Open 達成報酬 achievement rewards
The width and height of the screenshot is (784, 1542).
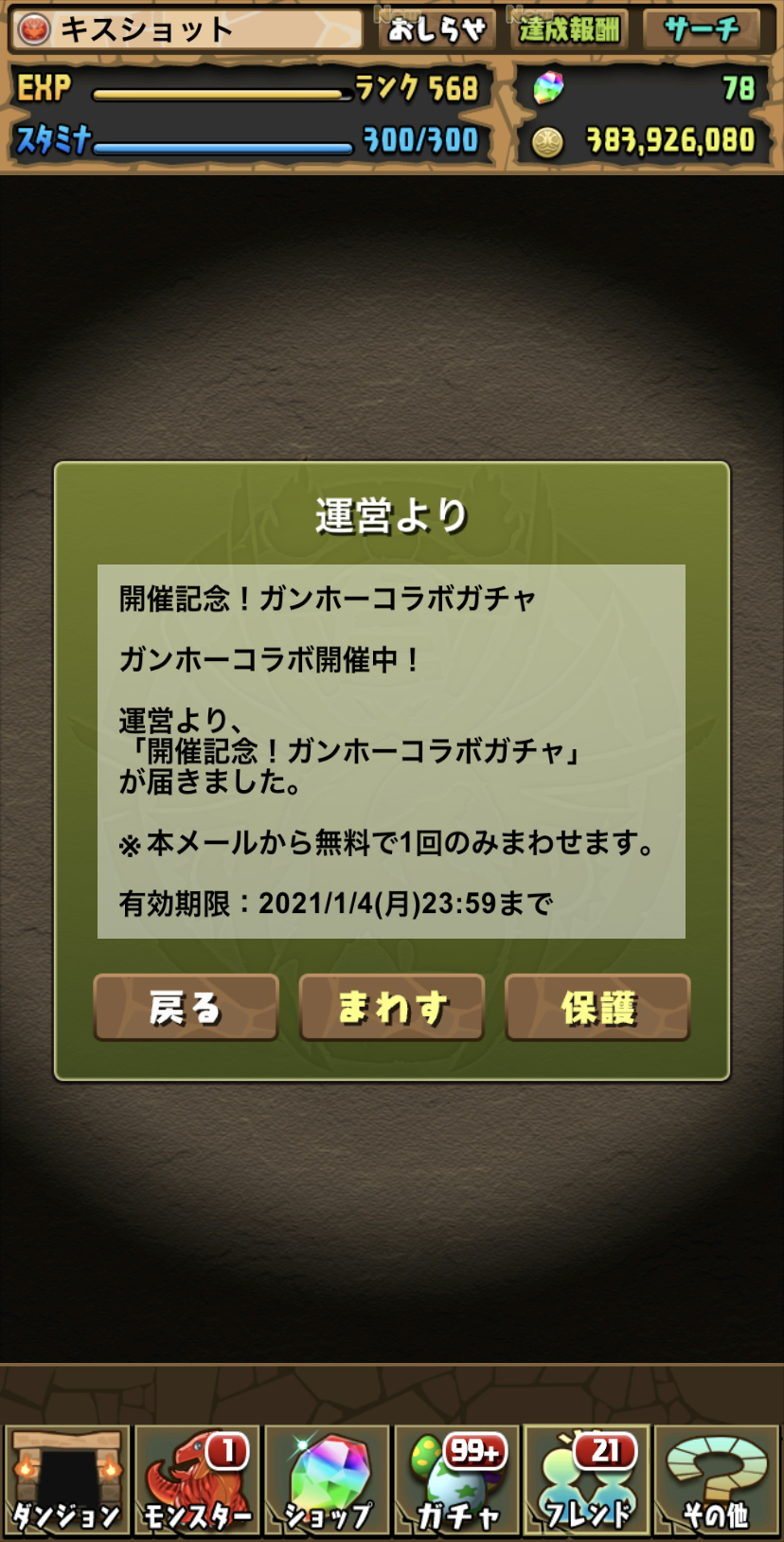pos(569,29)
